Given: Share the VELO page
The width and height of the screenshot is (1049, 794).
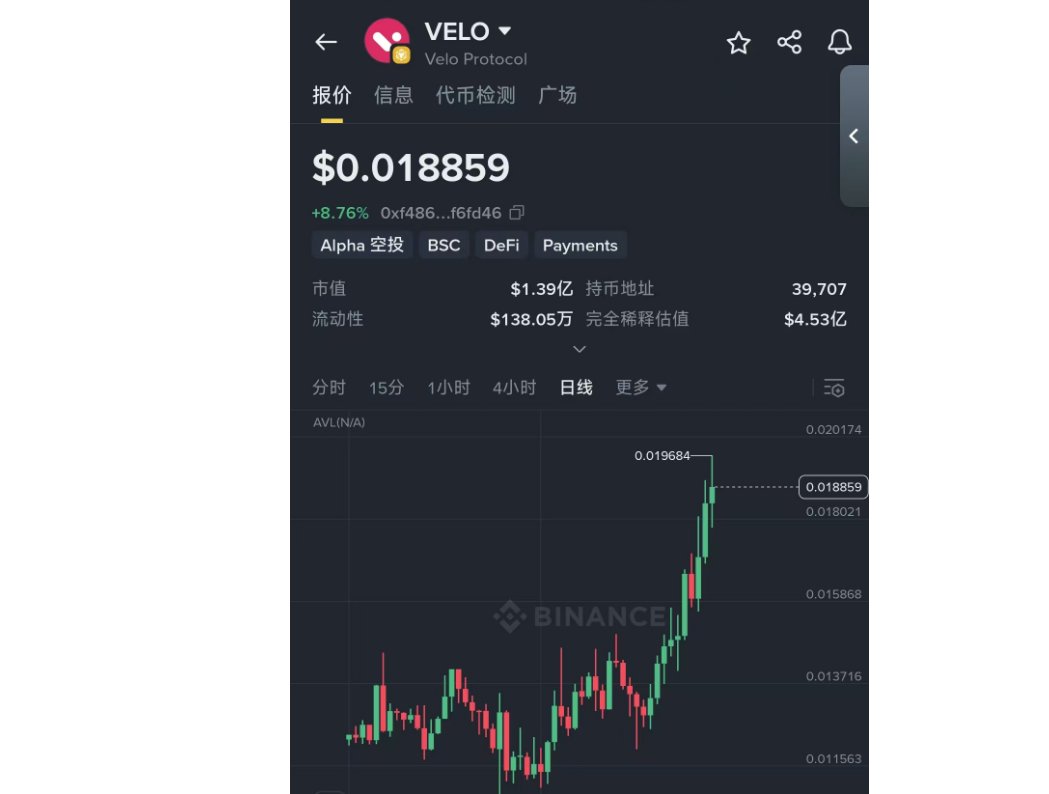Looking at the screenshot, I should coord(789,42).
